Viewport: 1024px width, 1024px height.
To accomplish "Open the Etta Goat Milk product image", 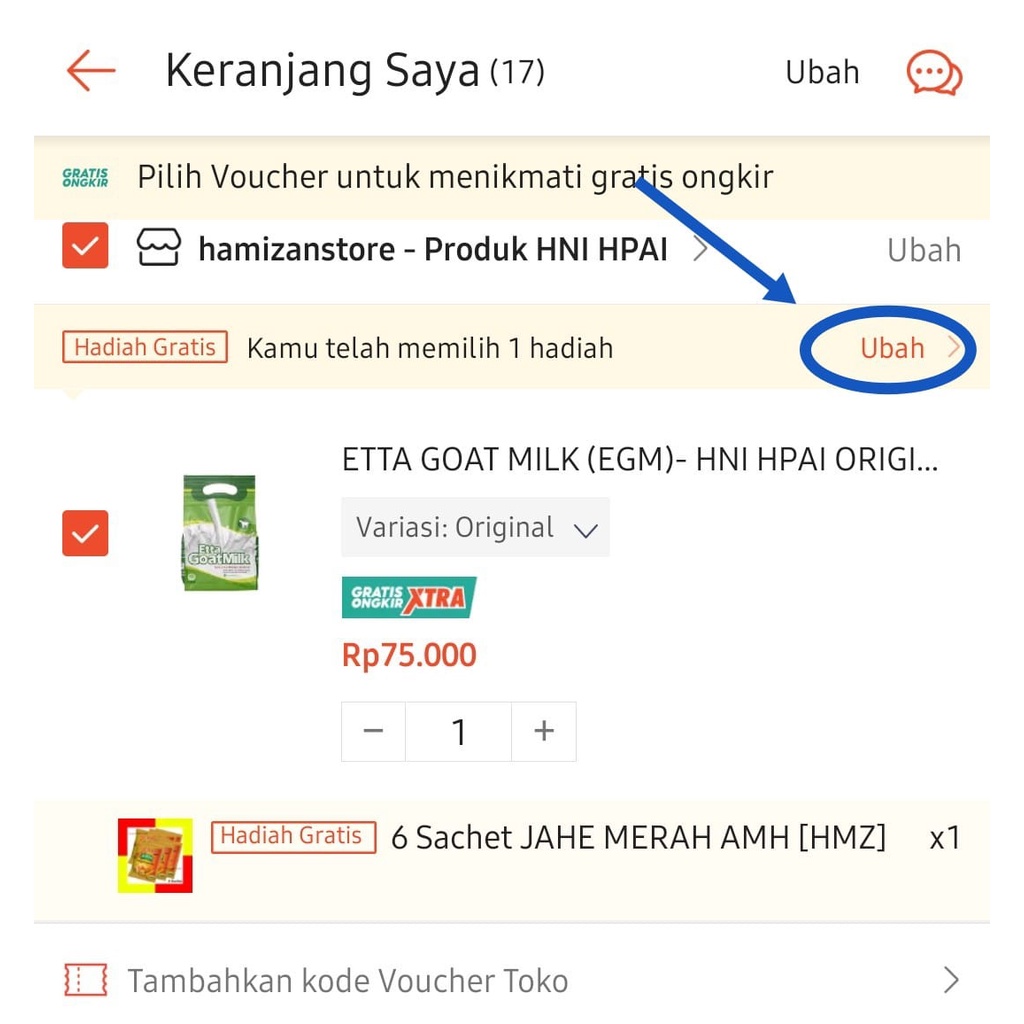I will [x=220, y=532].
